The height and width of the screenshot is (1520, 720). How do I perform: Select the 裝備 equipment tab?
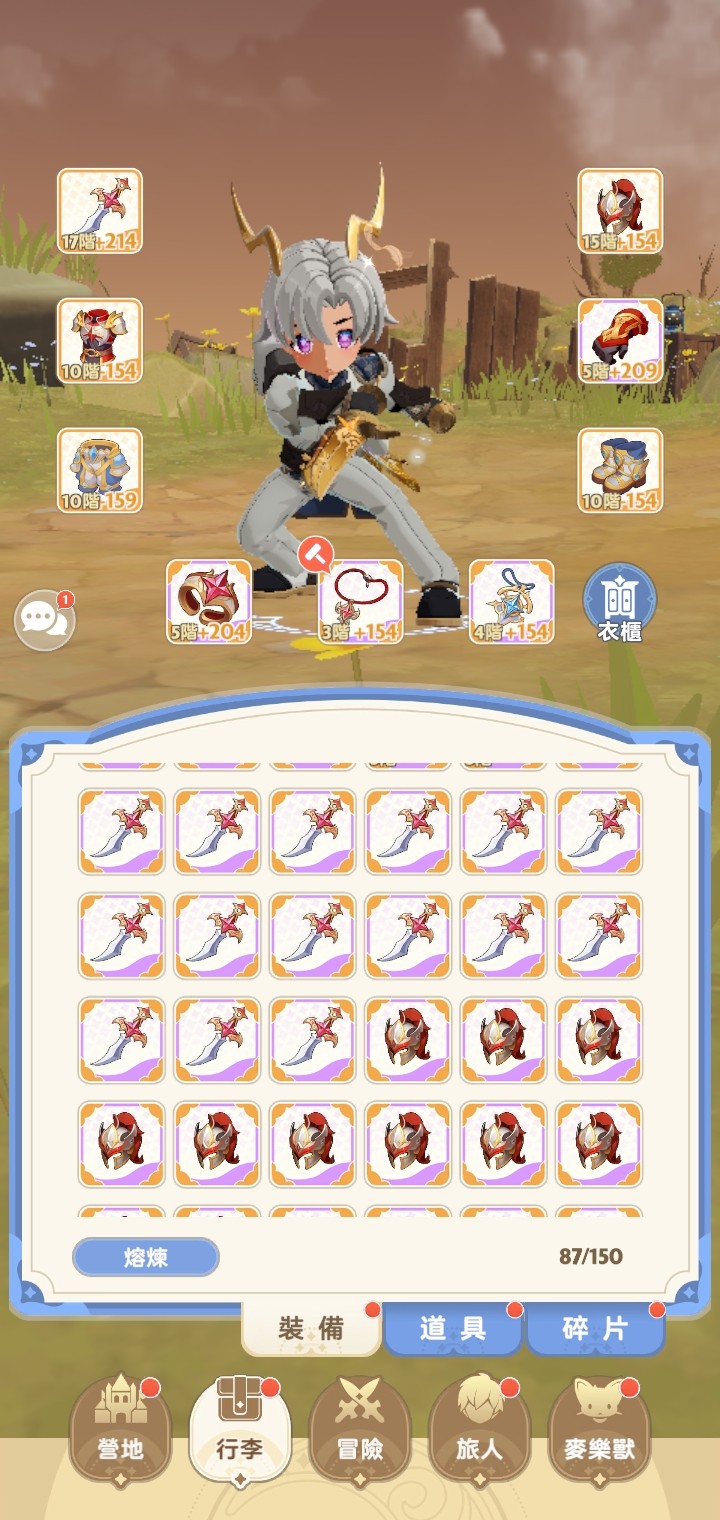311,1328
